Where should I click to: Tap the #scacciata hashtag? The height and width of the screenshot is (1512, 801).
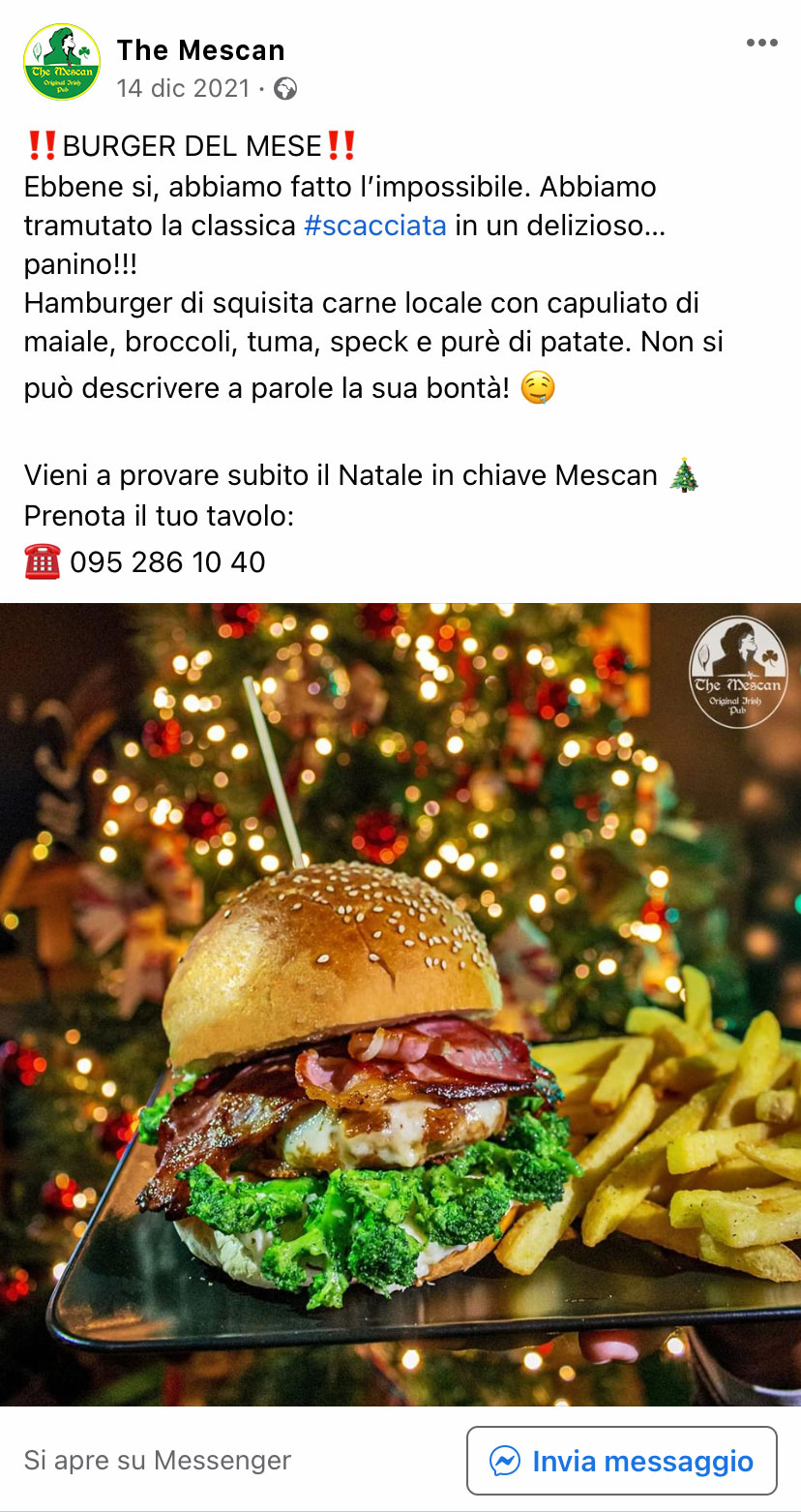coord(375,226)
